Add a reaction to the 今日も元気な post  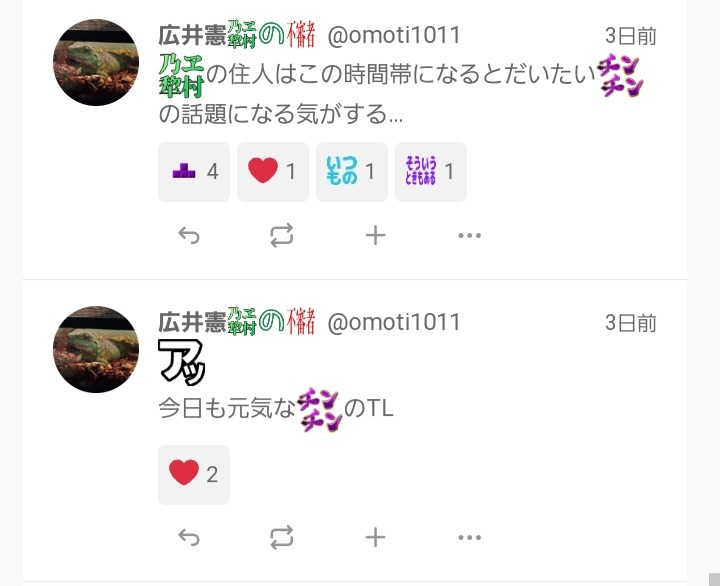375,538
